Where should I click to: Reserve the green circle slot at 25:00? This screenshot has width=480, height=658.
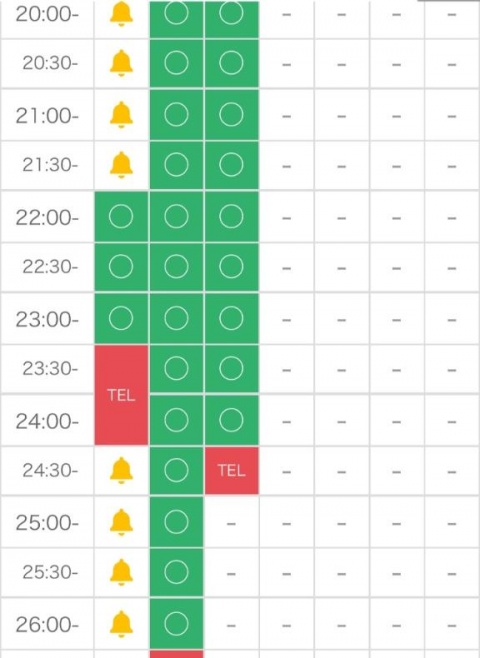[x=176, y=522]
